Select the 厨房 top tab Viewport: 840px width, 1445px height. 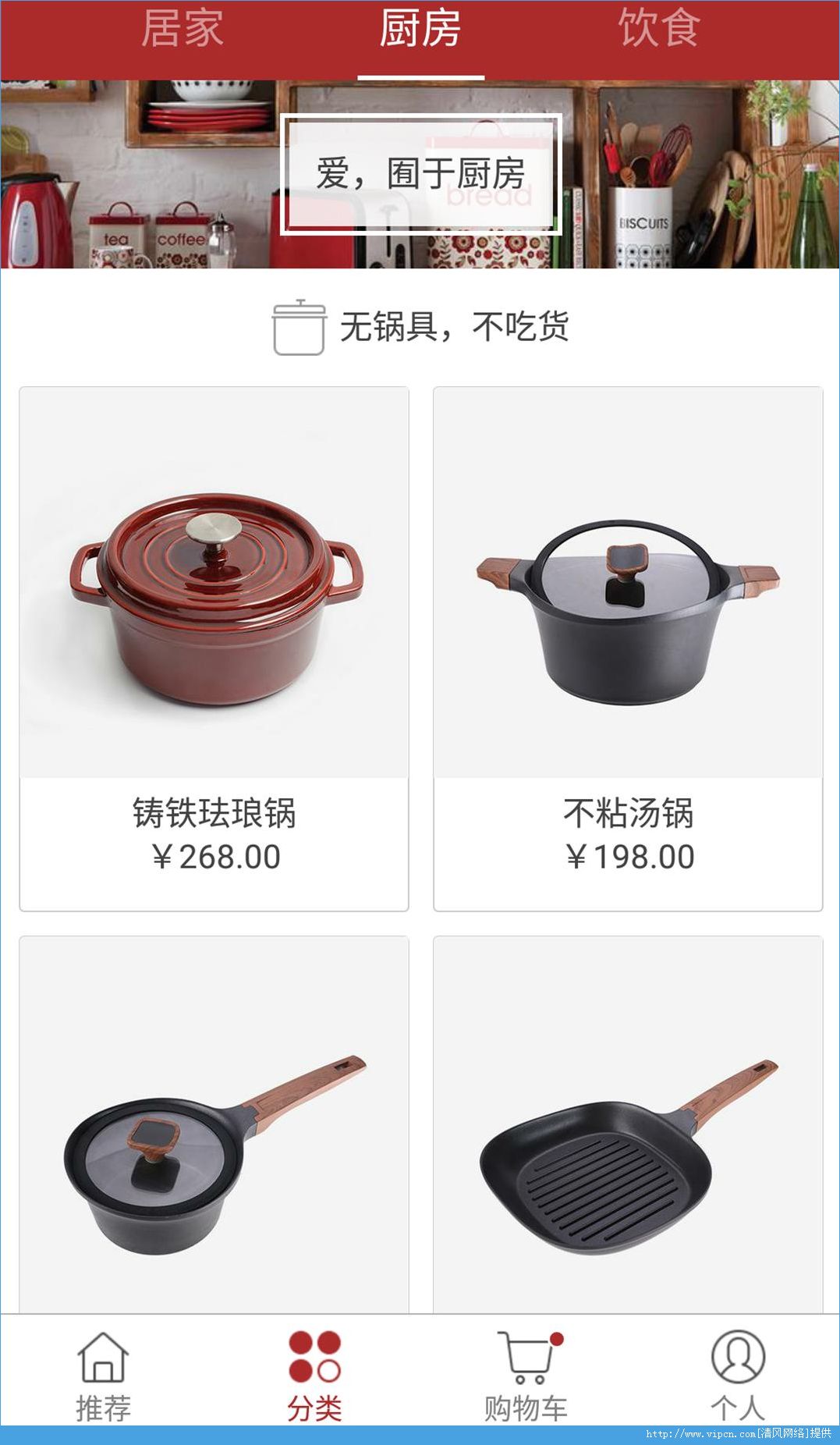420,29
